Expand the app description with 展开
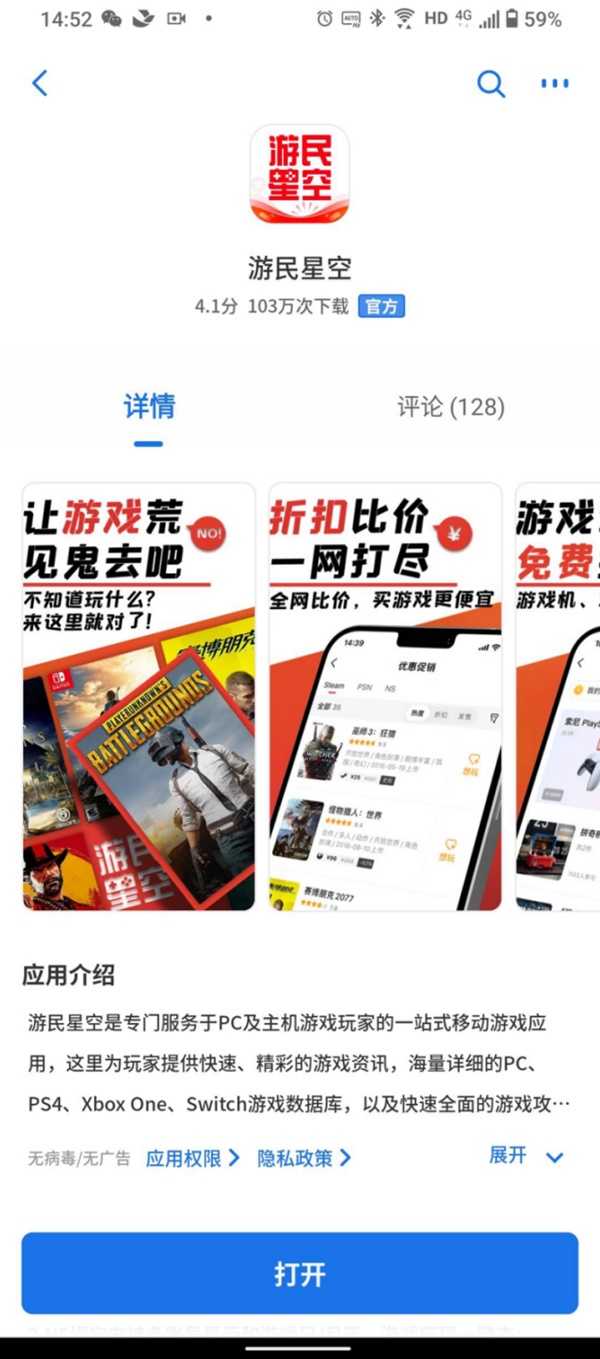Viewport: 600px width, 1359px height. click(x=525, y=1156)
